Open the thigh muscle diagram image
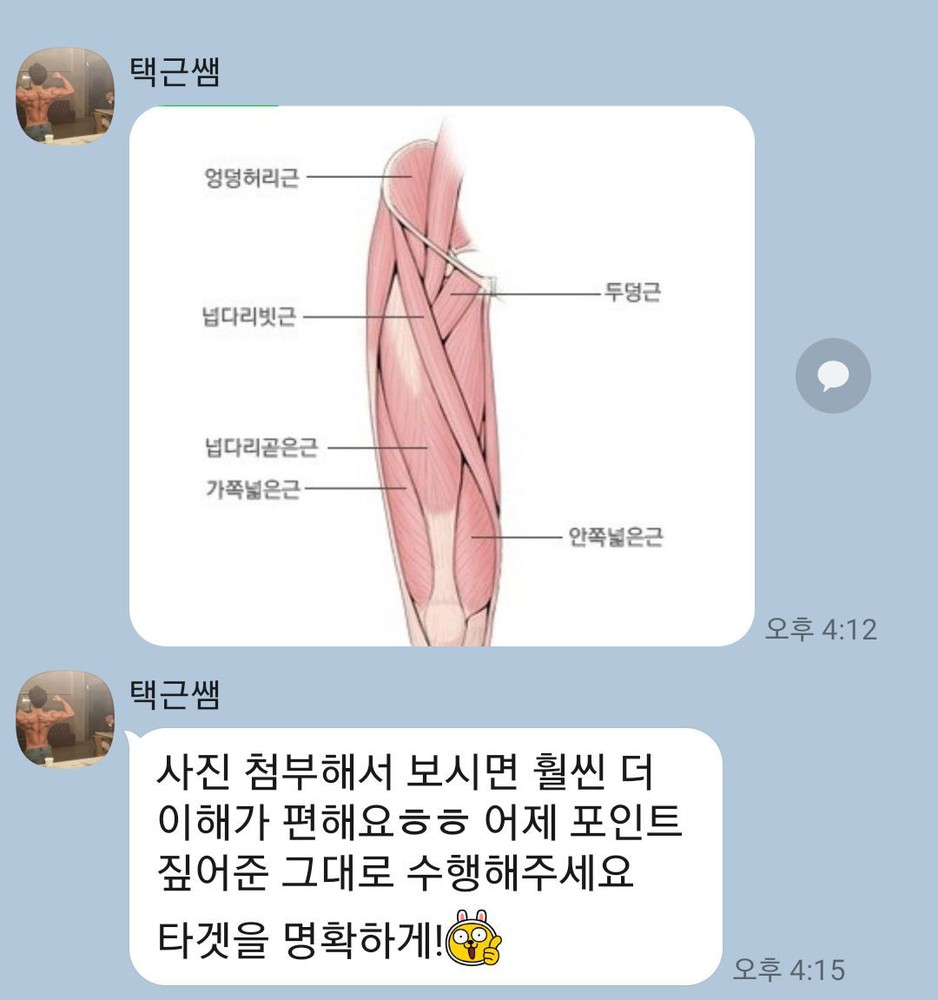 (441, 375)
